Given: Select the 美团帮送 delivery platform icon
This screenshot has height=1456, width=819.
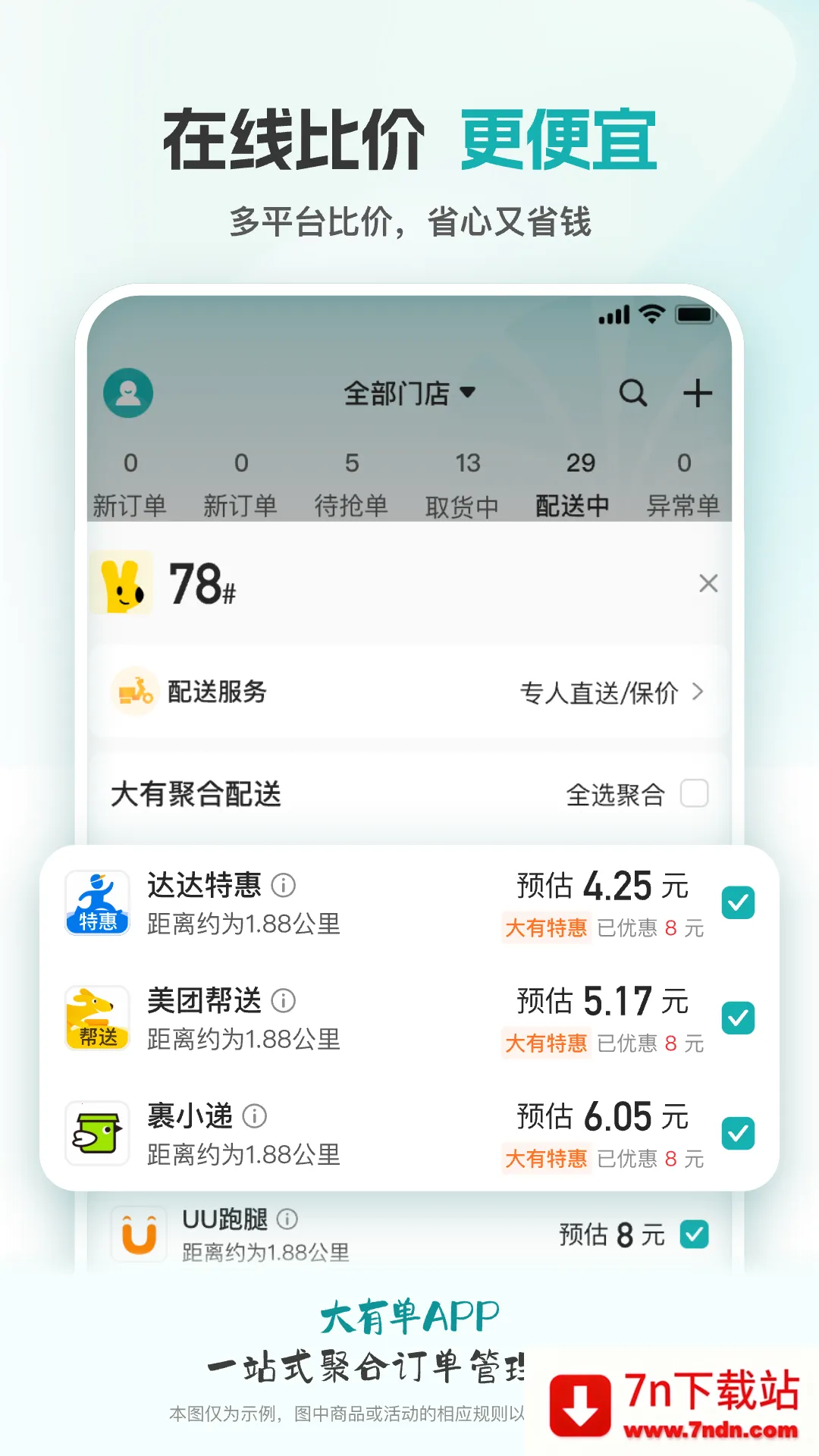Looking at the screenshot, I should click(x=98, y=1018).
